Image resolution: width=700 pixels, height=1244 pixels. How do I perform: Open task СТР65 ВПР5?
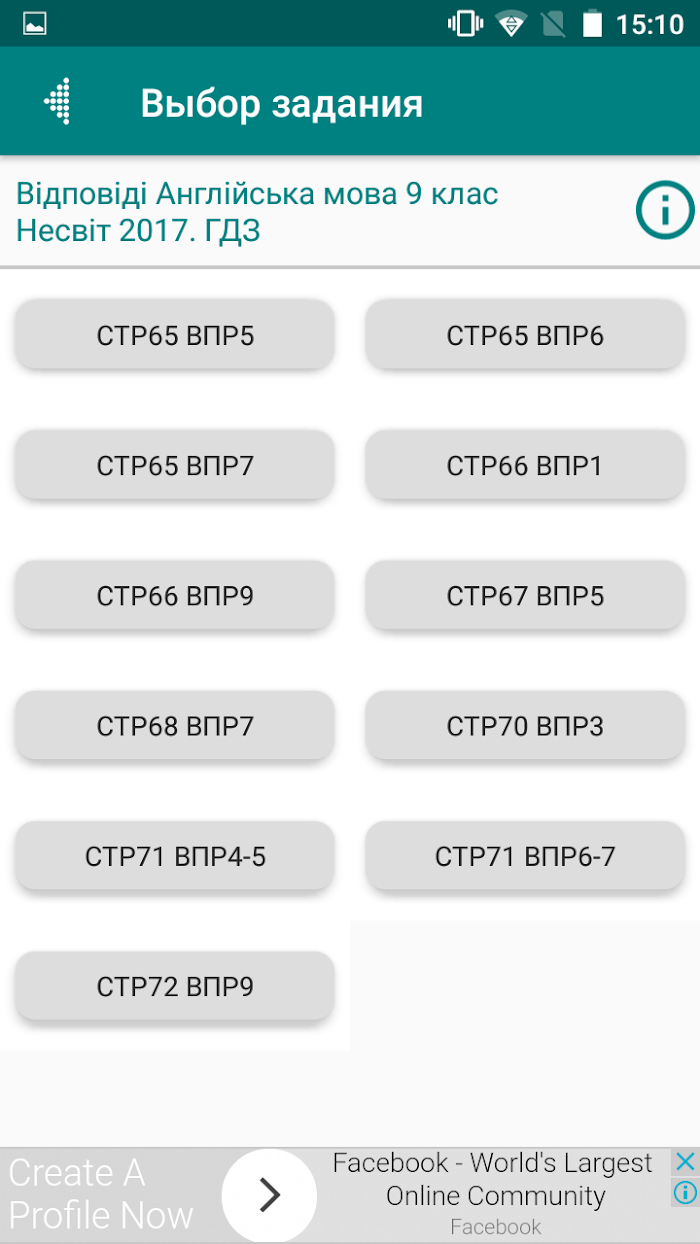(x=175, y=336)
